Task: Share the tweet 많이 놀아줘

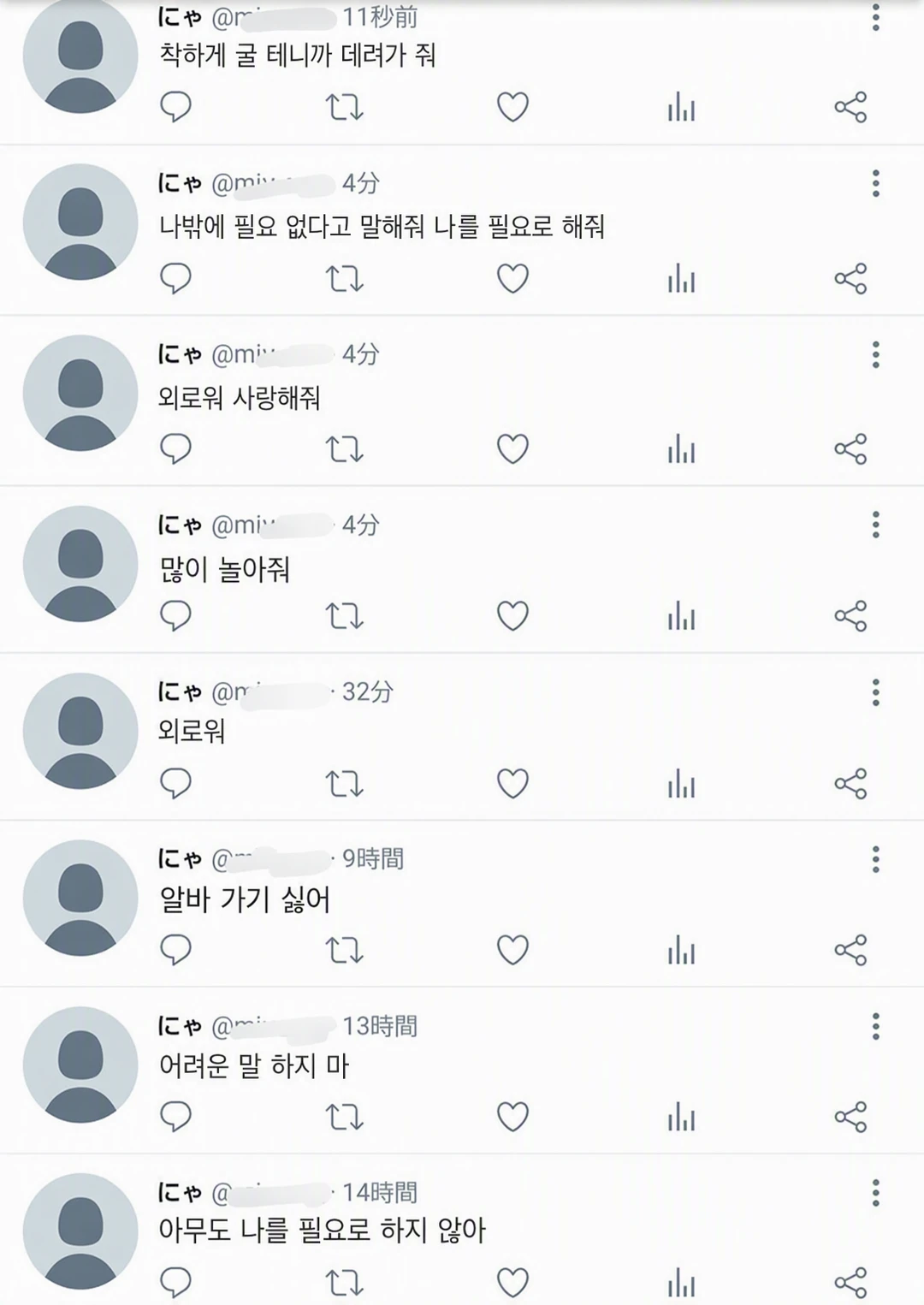Action: tap(850, 616)
